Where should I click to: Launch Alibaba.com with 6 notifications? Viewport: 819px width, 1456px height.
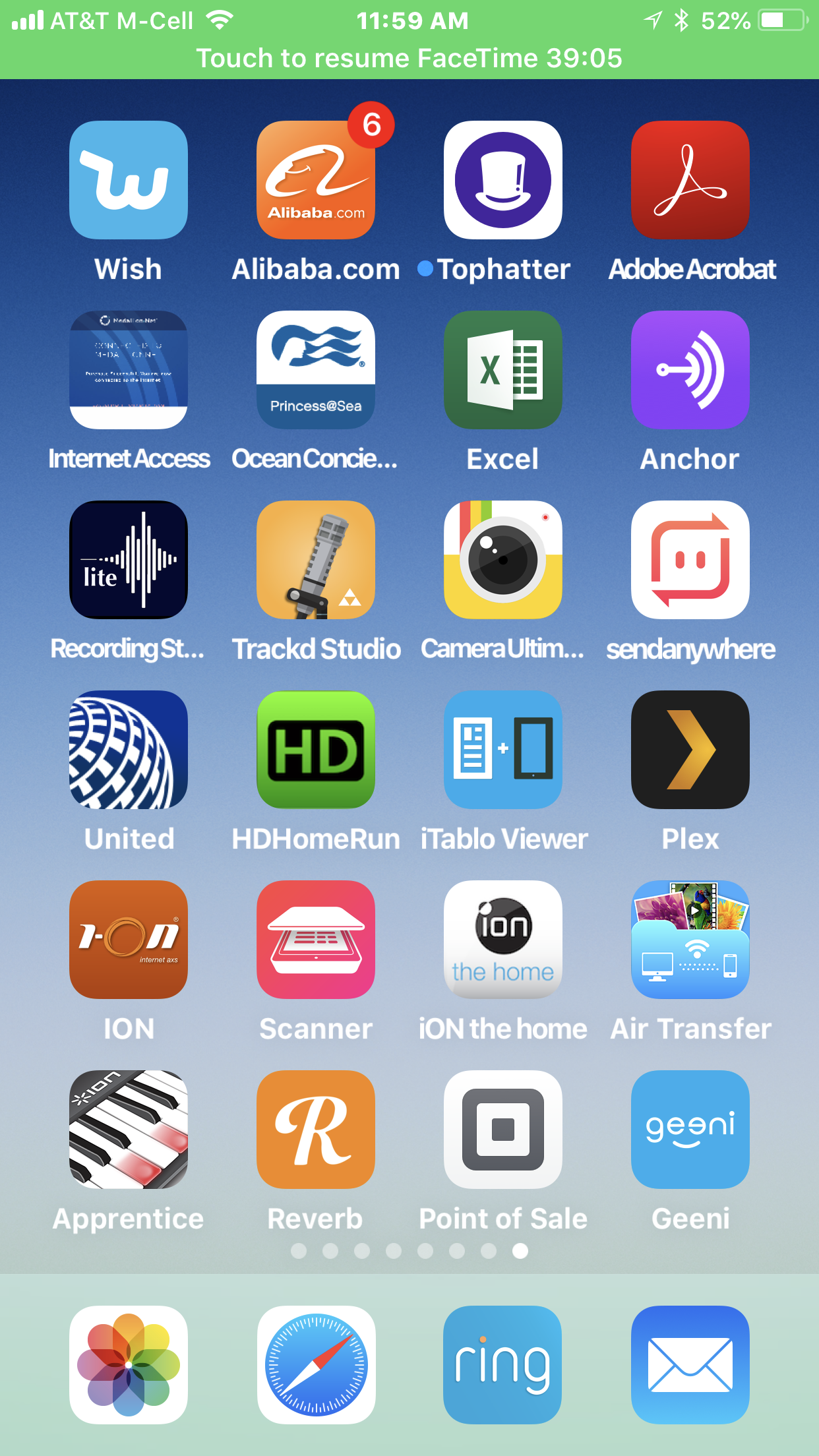click(x=316, y=180)
